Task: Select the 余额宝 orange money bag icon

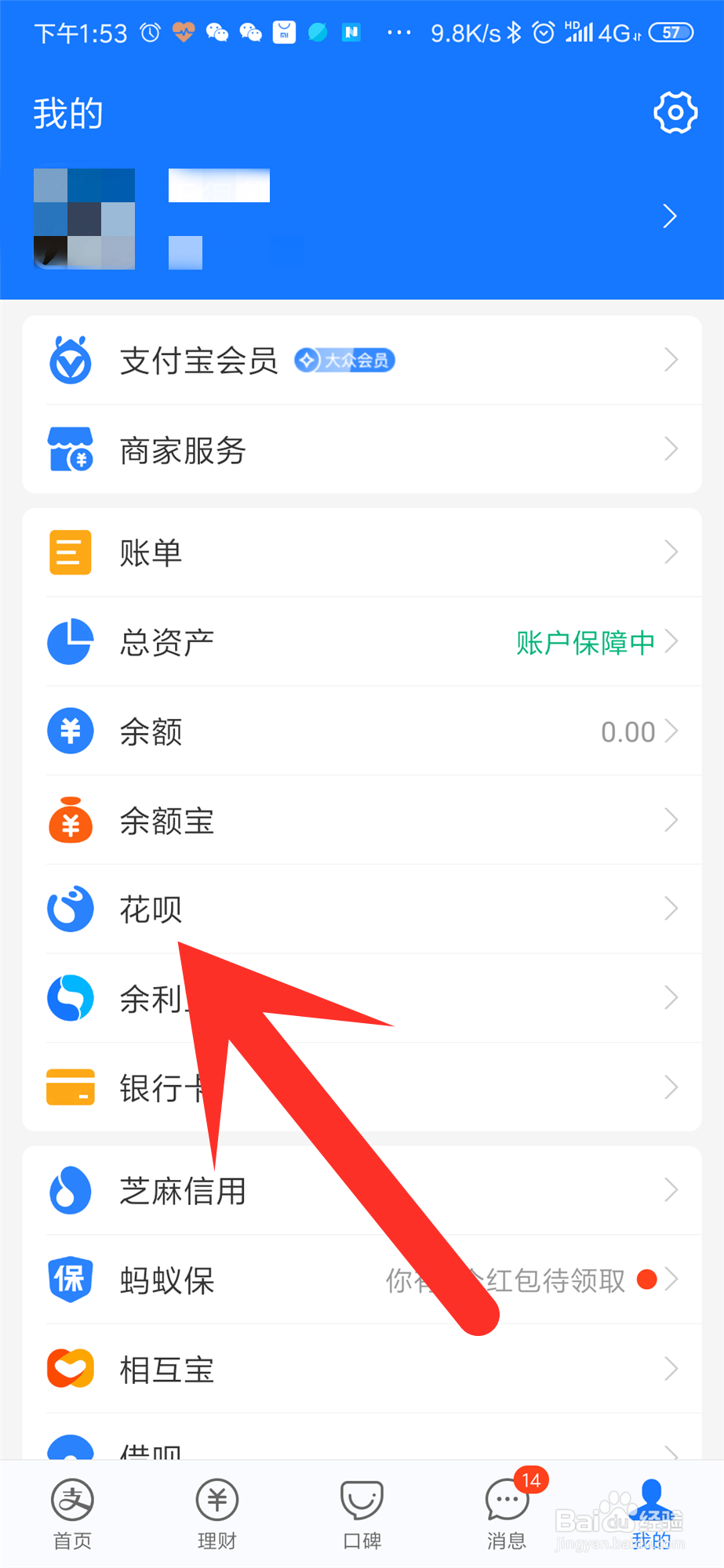Action: click(71, 820)
